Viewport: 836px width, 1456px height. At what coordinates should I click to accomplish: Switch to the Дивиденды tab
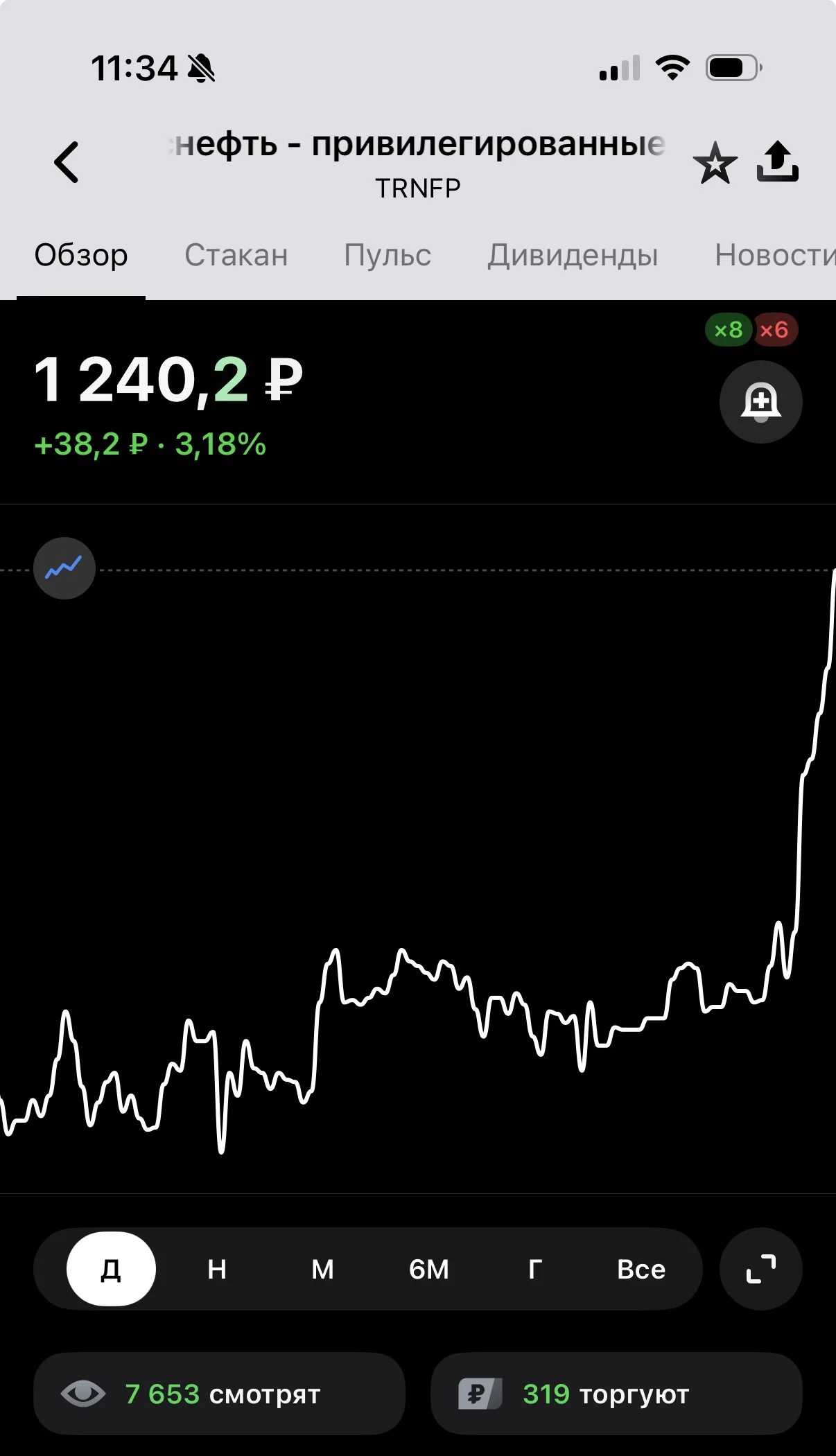[x=573, y=255]
